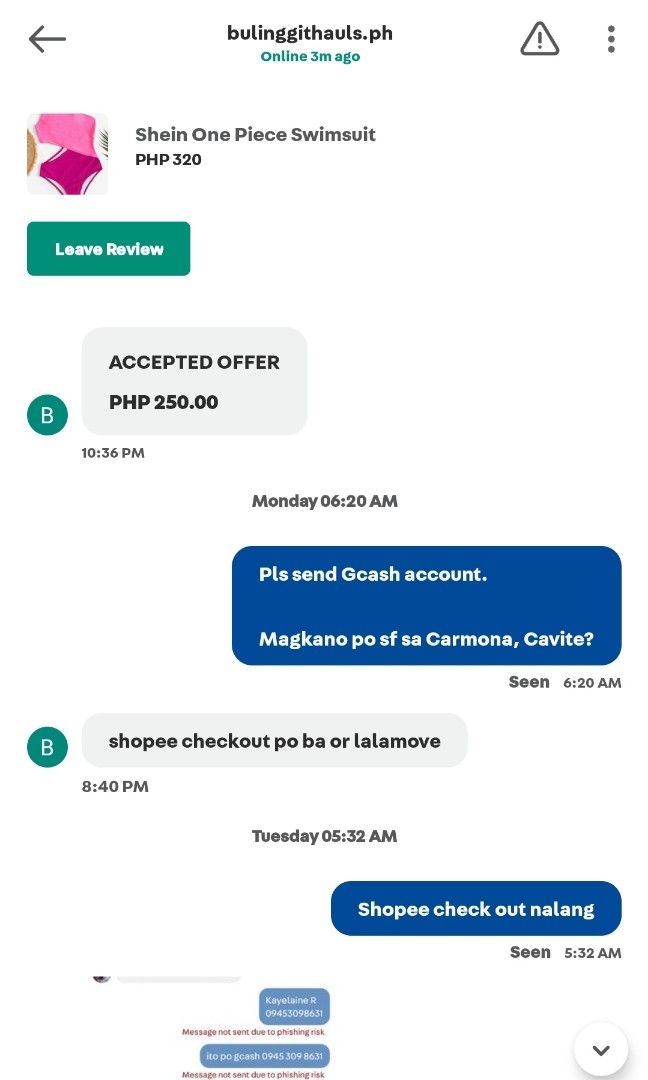
Task: Jump to latest messages with down chevron
Action: coord(601,1050)
